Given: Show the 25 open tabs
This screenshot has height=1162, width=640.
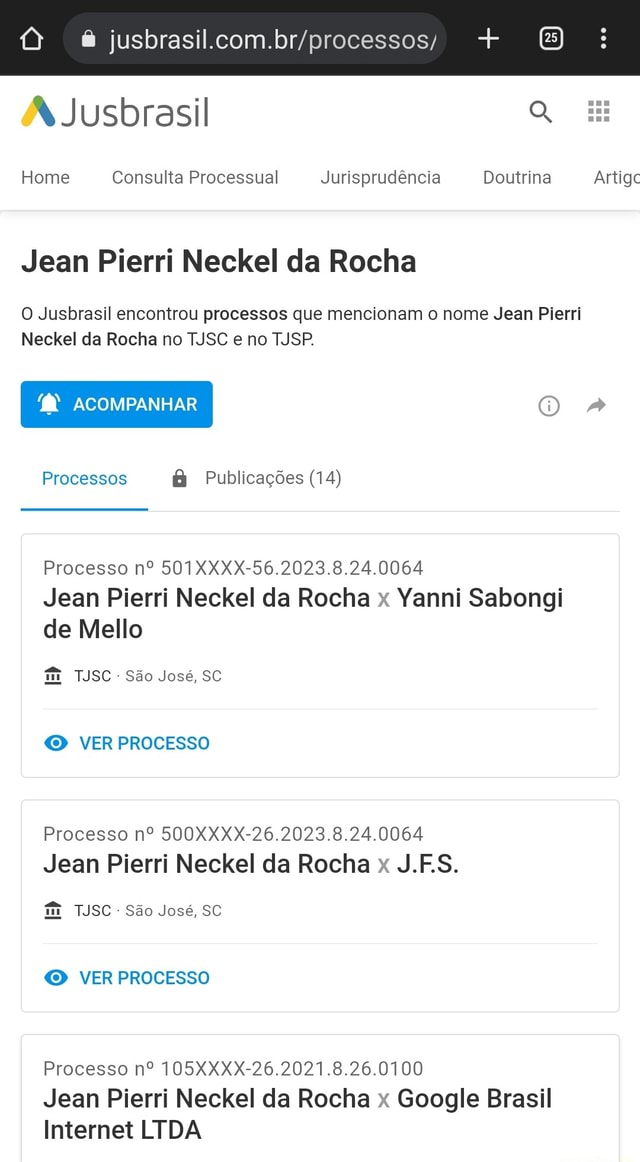Looking at the screenshot, I should (551, 38).
